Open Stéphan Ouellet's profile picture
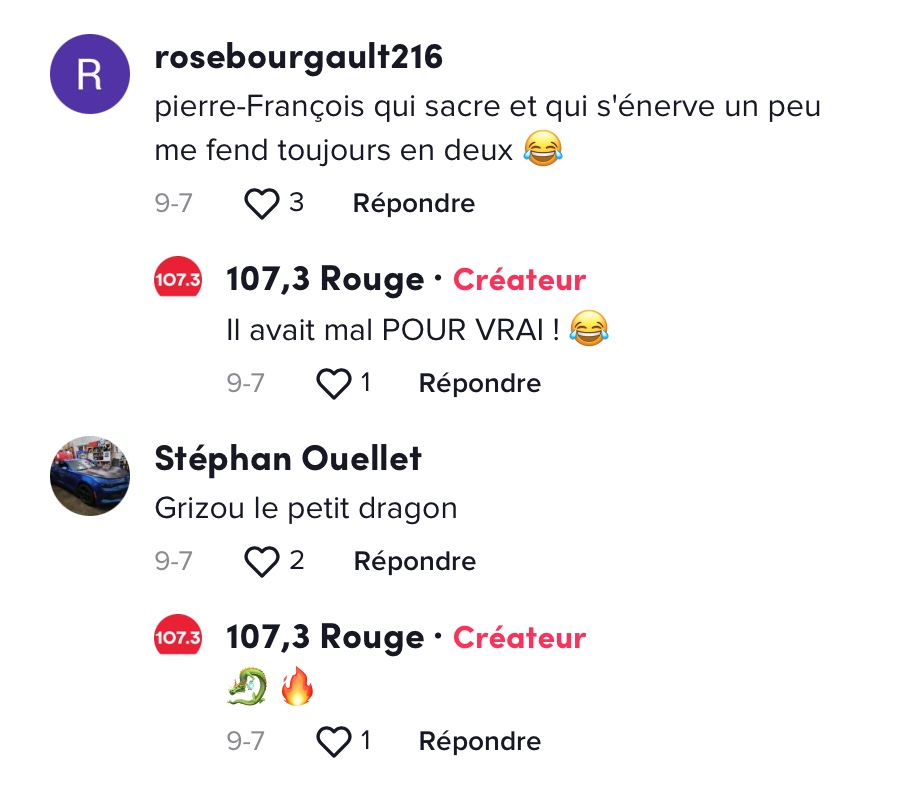Image resolution: width=914 pixels, height=794 pixels. tap(90, 476)
